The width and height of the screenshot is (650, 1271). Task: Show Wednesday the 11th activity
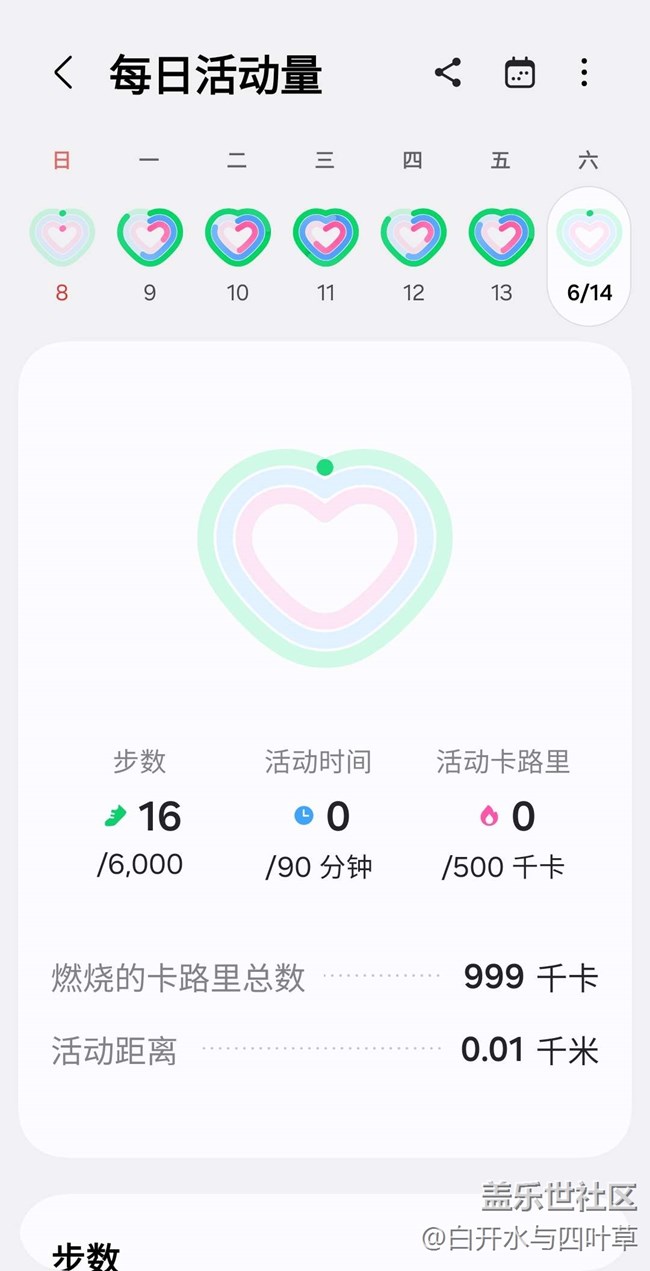[x=325, y=238]
